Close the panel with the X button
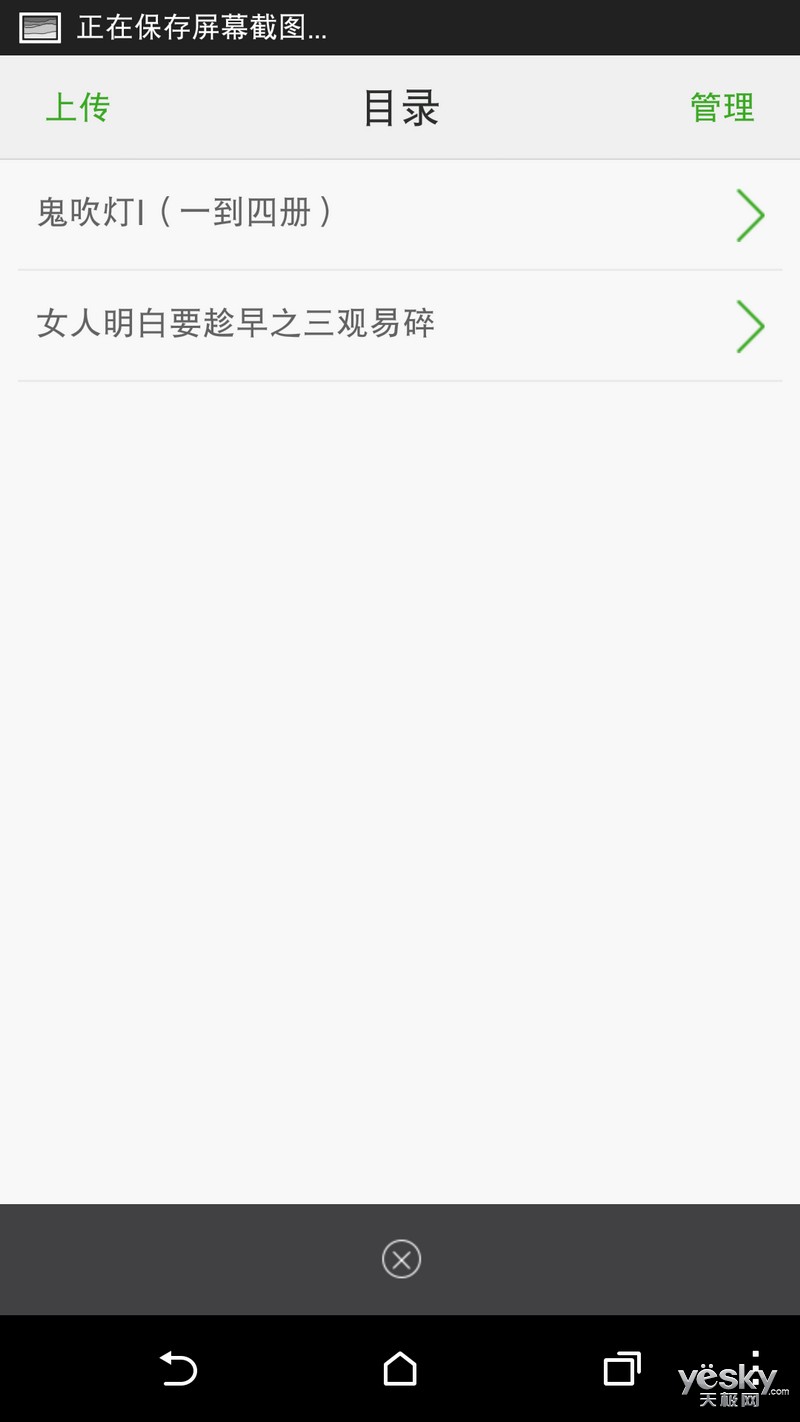This screenshot has width=800, height=1422. tap(401, 1259)
